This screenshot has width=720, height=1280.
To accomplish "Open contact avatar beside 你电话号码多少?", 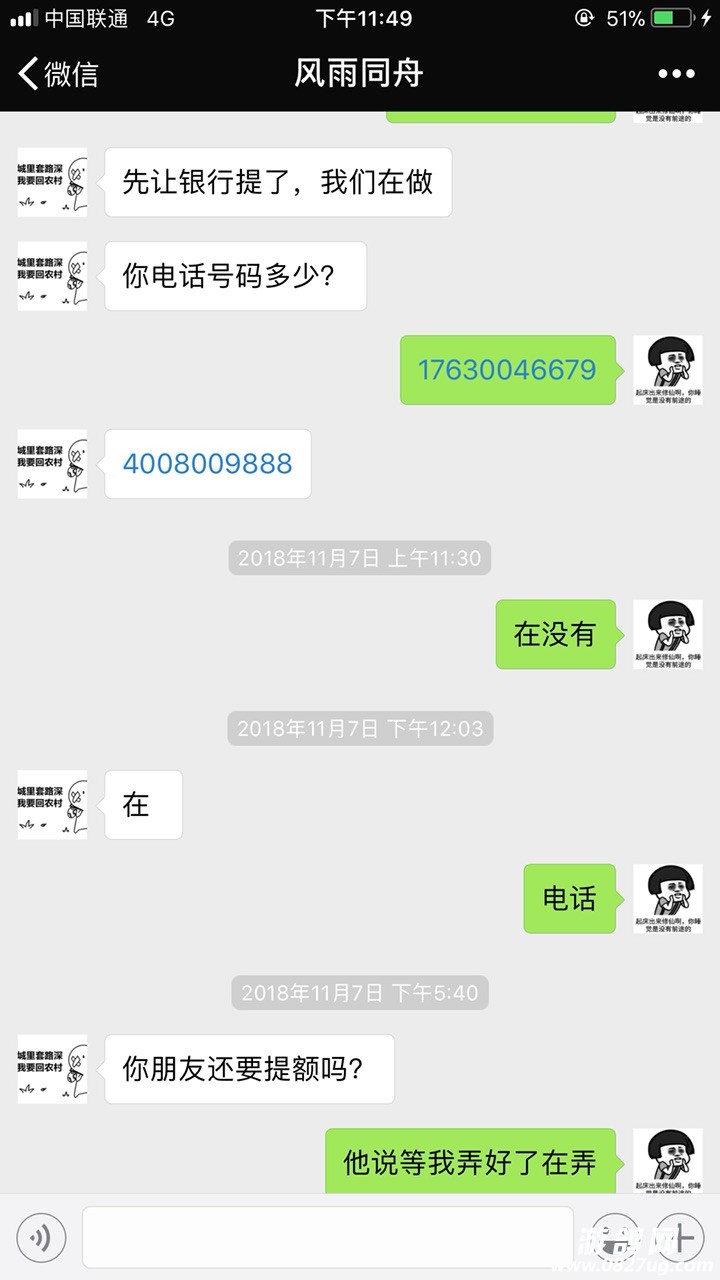I will click(x=52, y=276).
